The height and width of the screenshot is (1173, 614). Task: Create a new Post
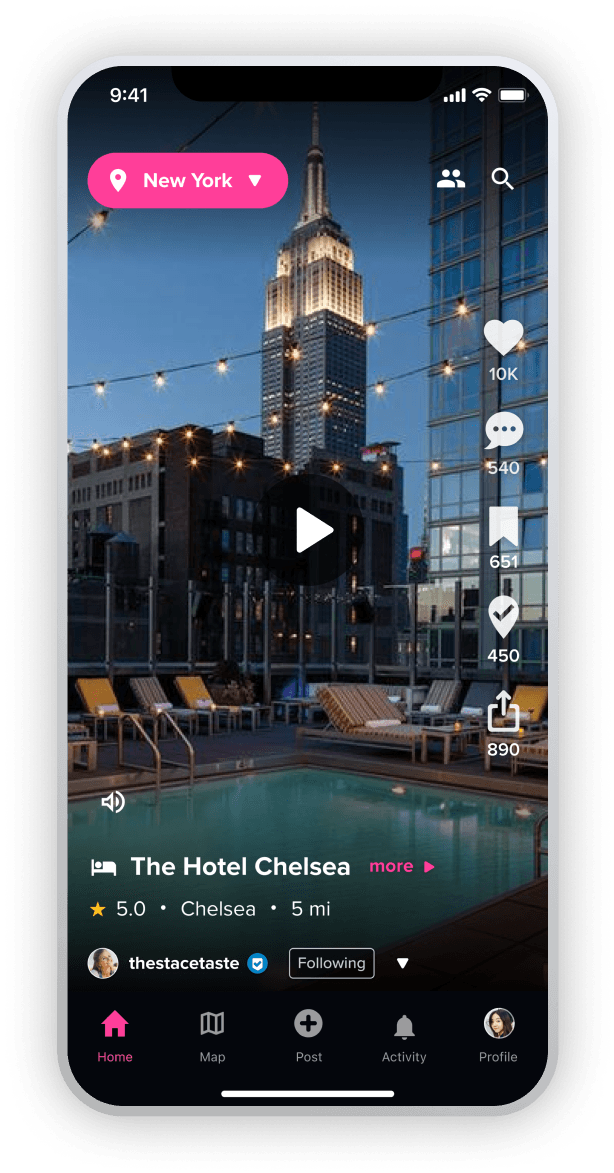[x=308, y=1036]
